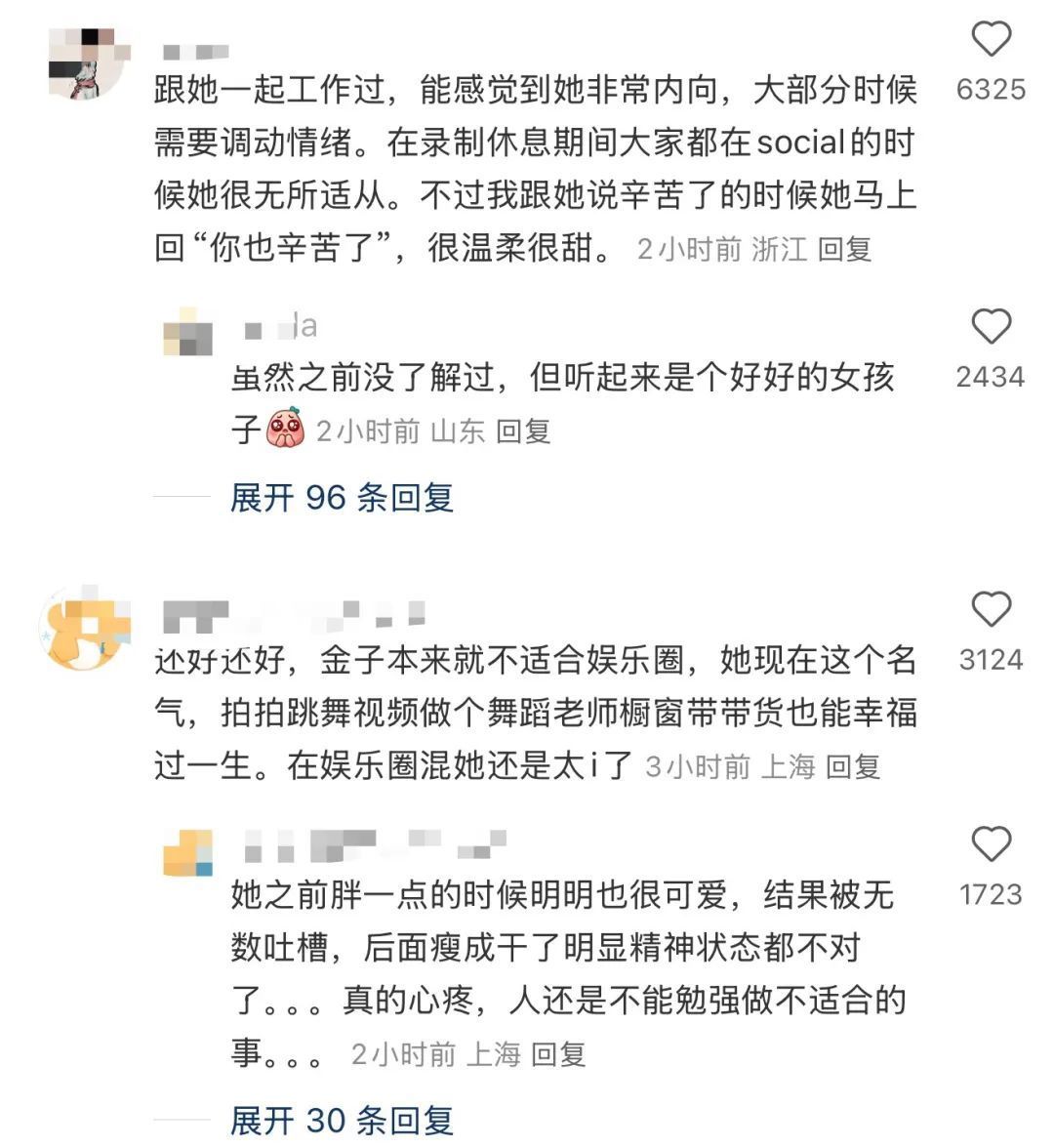Like the comment with 3124 likes
The image size is (1054, 1148).
point(991,610)
